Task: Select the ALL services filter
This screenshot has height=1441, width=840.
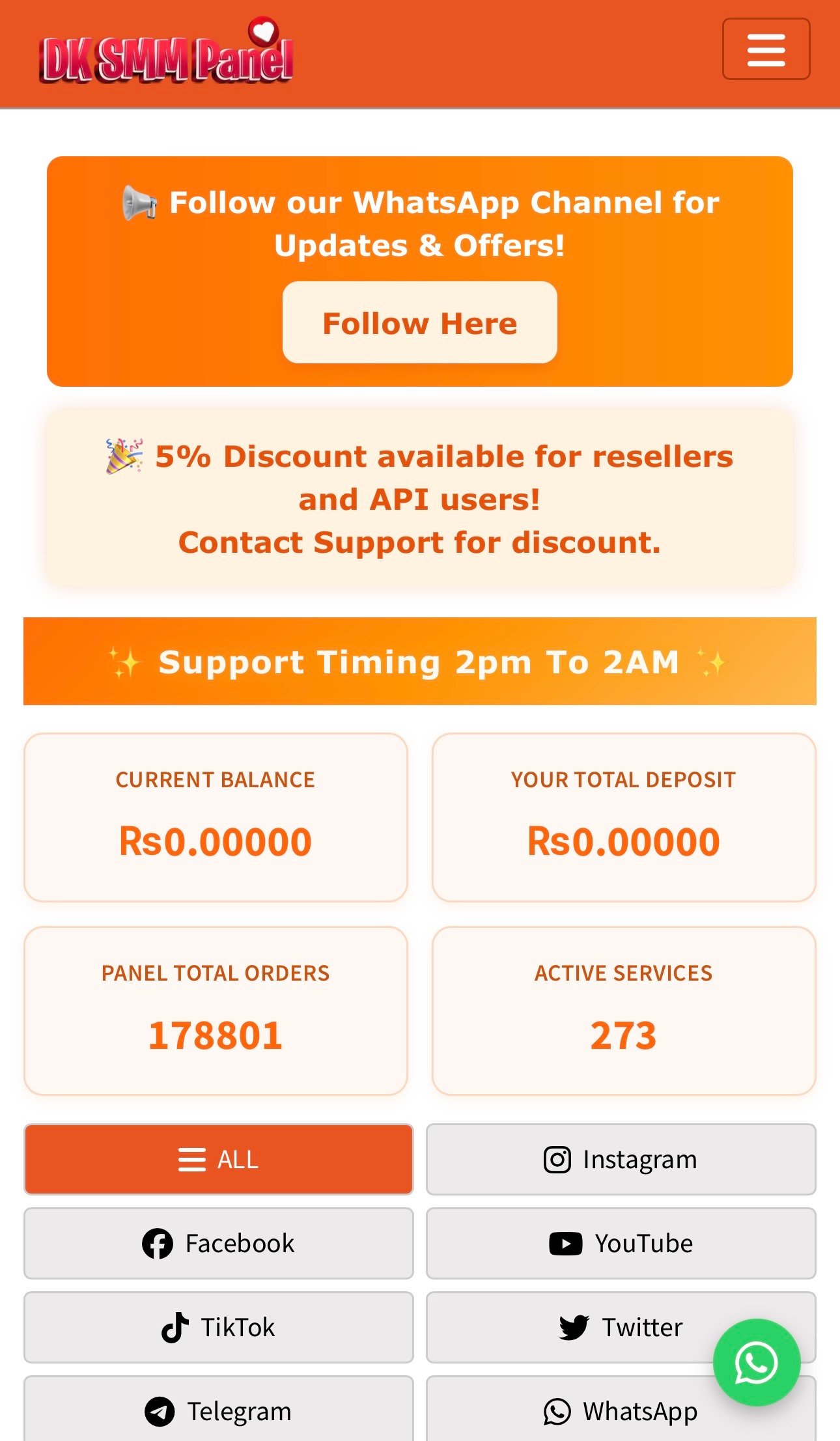Action: [x=218, y=1159]
